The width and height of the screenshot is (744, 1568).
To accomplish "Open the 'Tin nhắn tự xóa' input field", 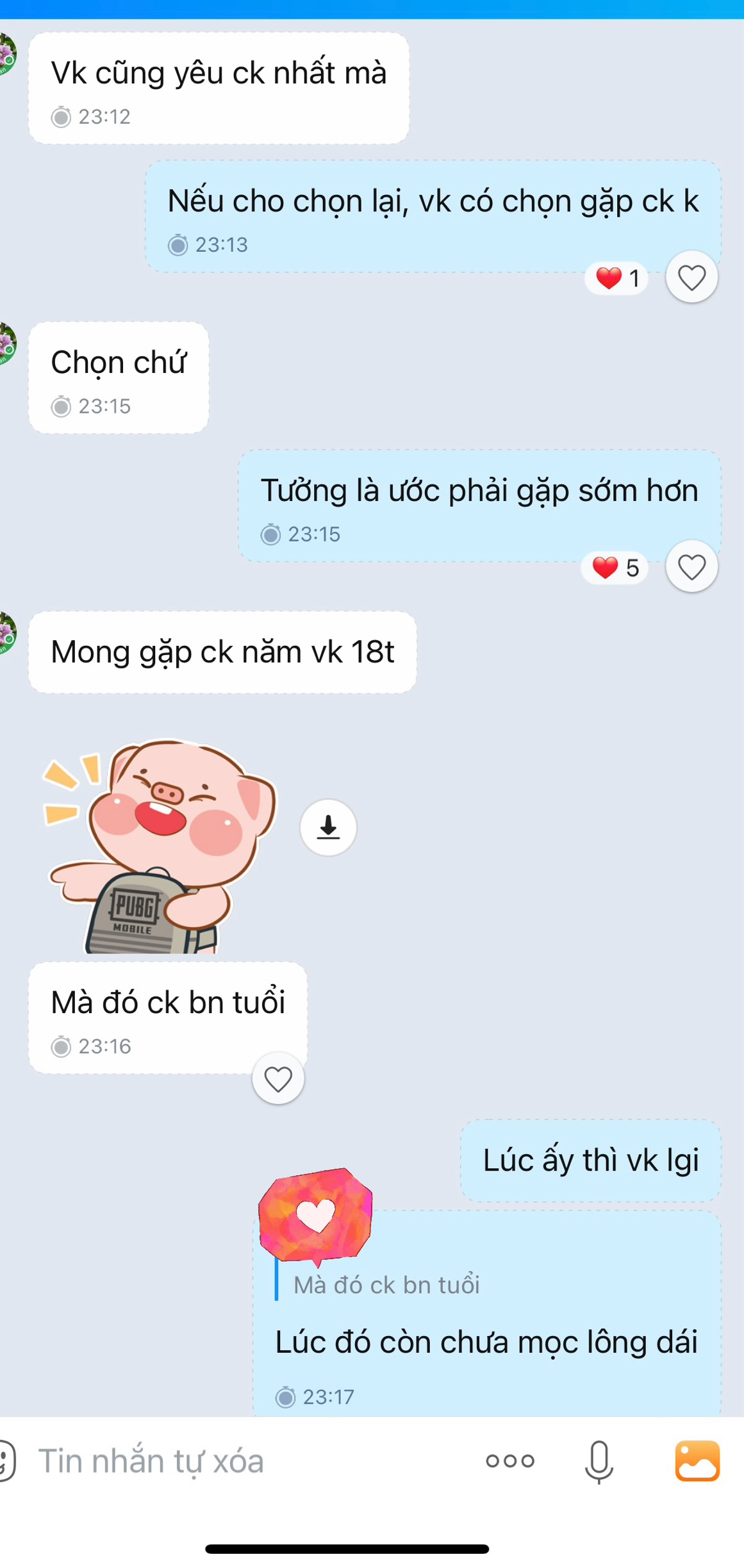I will click(x=244, y=1462).
